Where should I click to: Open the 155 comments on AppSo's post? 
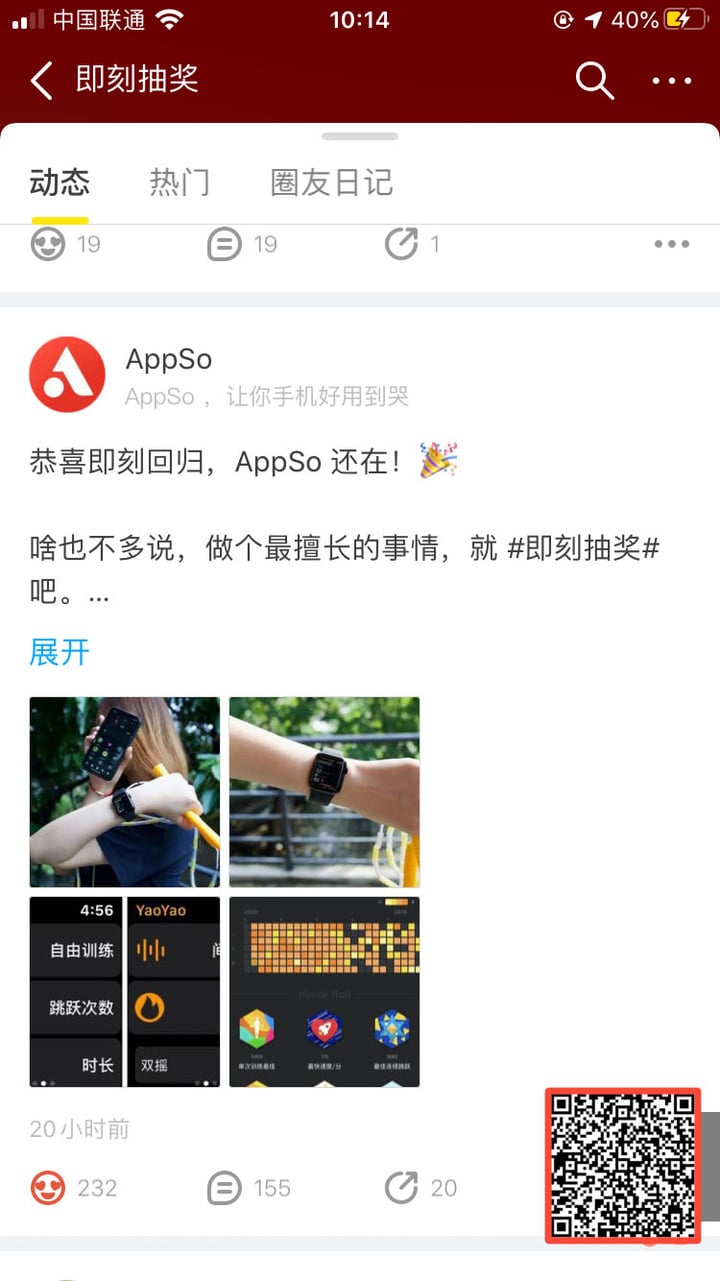pos(225,1187)
